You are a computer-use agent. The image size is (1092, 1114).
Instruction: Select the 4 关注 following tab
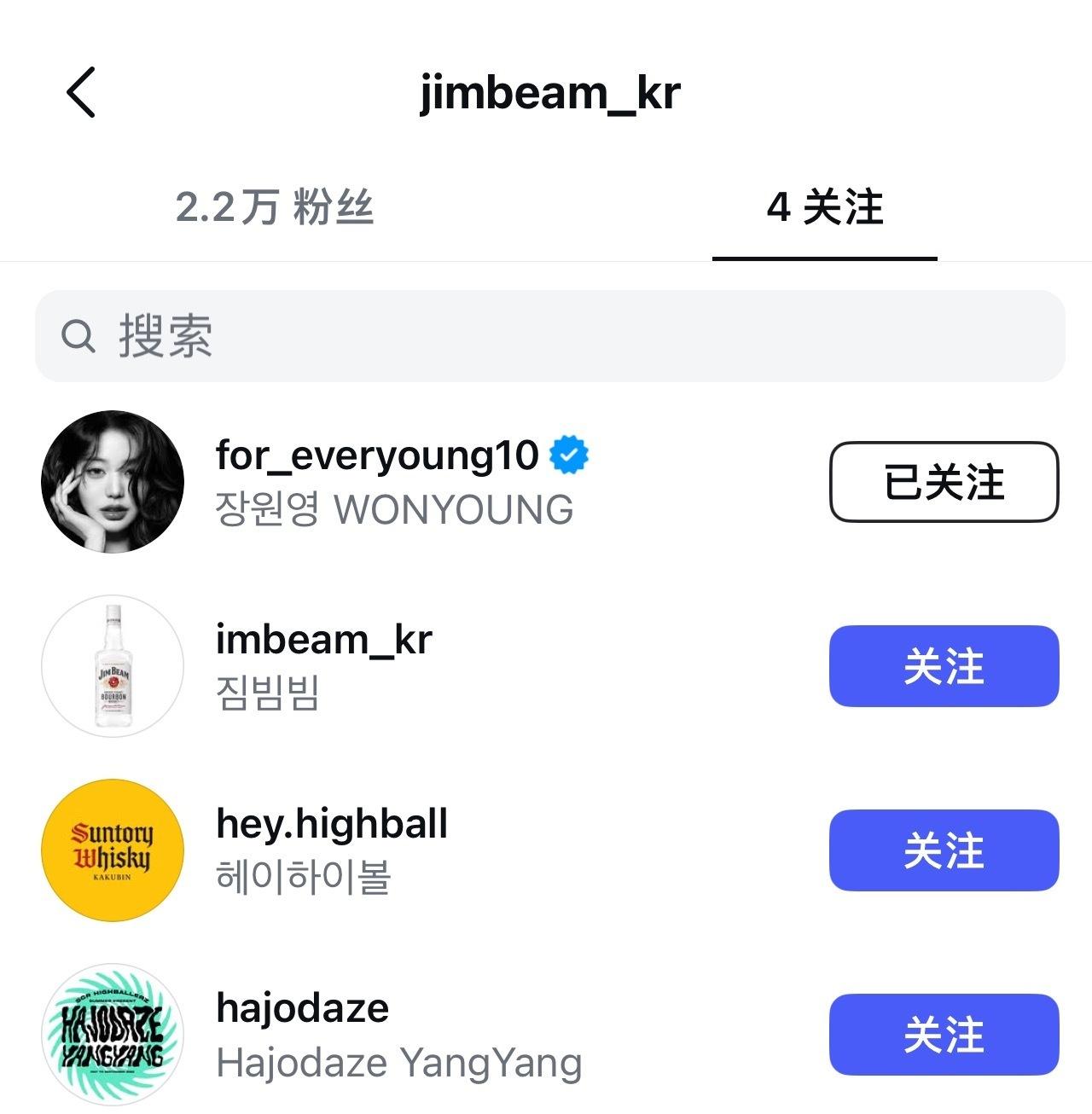tap(824, 207)
